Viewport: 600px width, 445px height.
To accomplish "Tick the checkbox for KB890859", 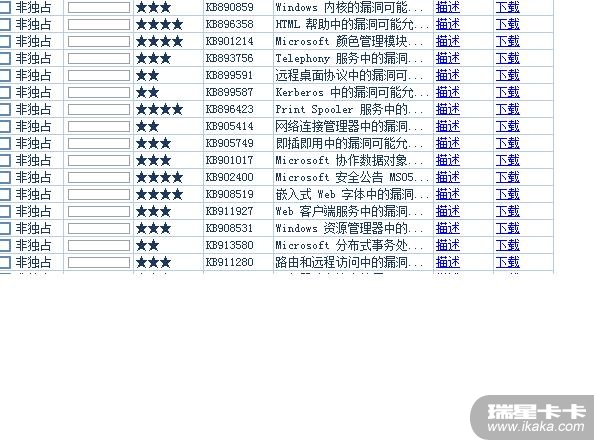I will (4, 7).
